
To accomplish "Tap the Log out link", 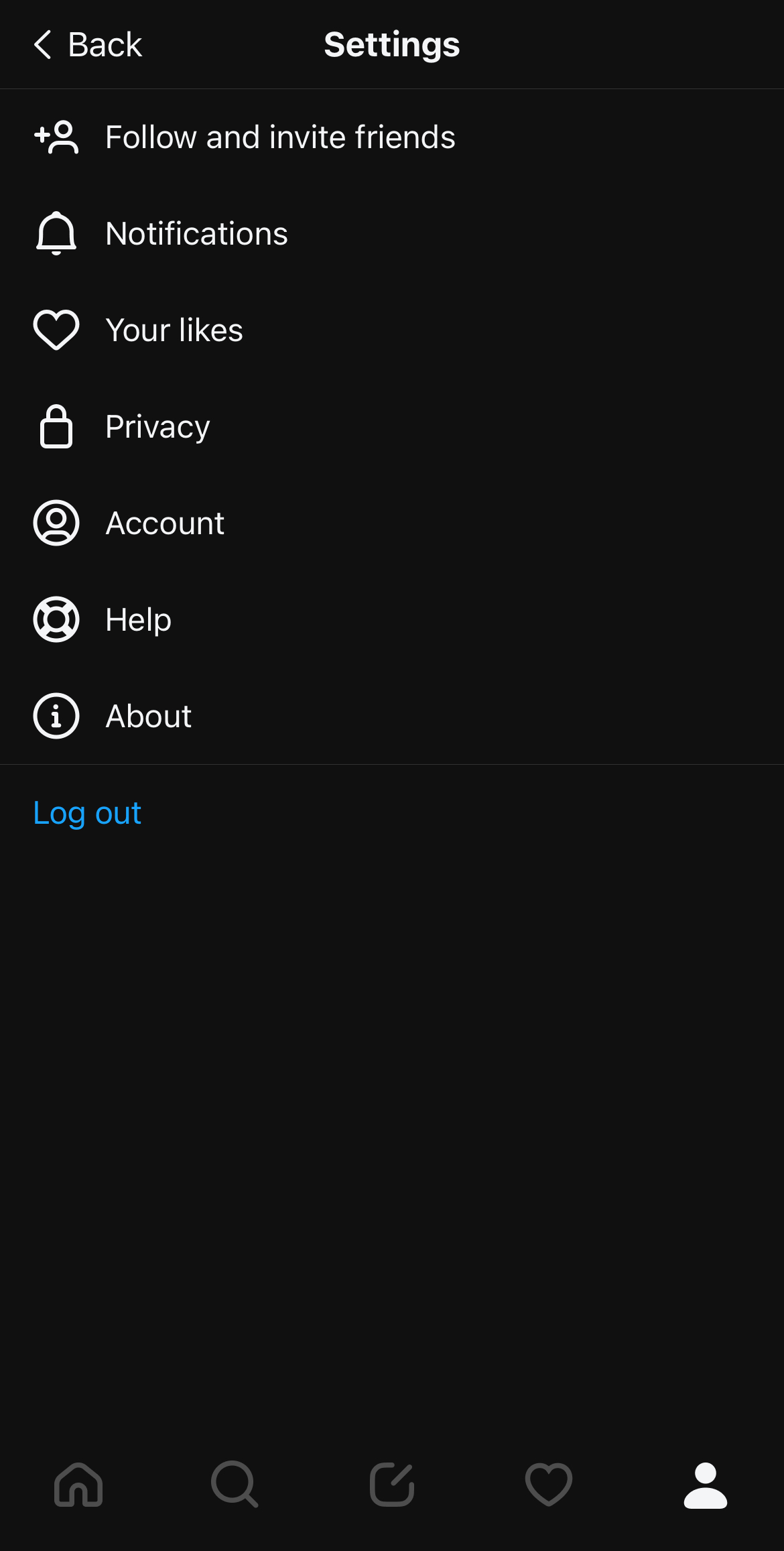I will click(87, 813).
